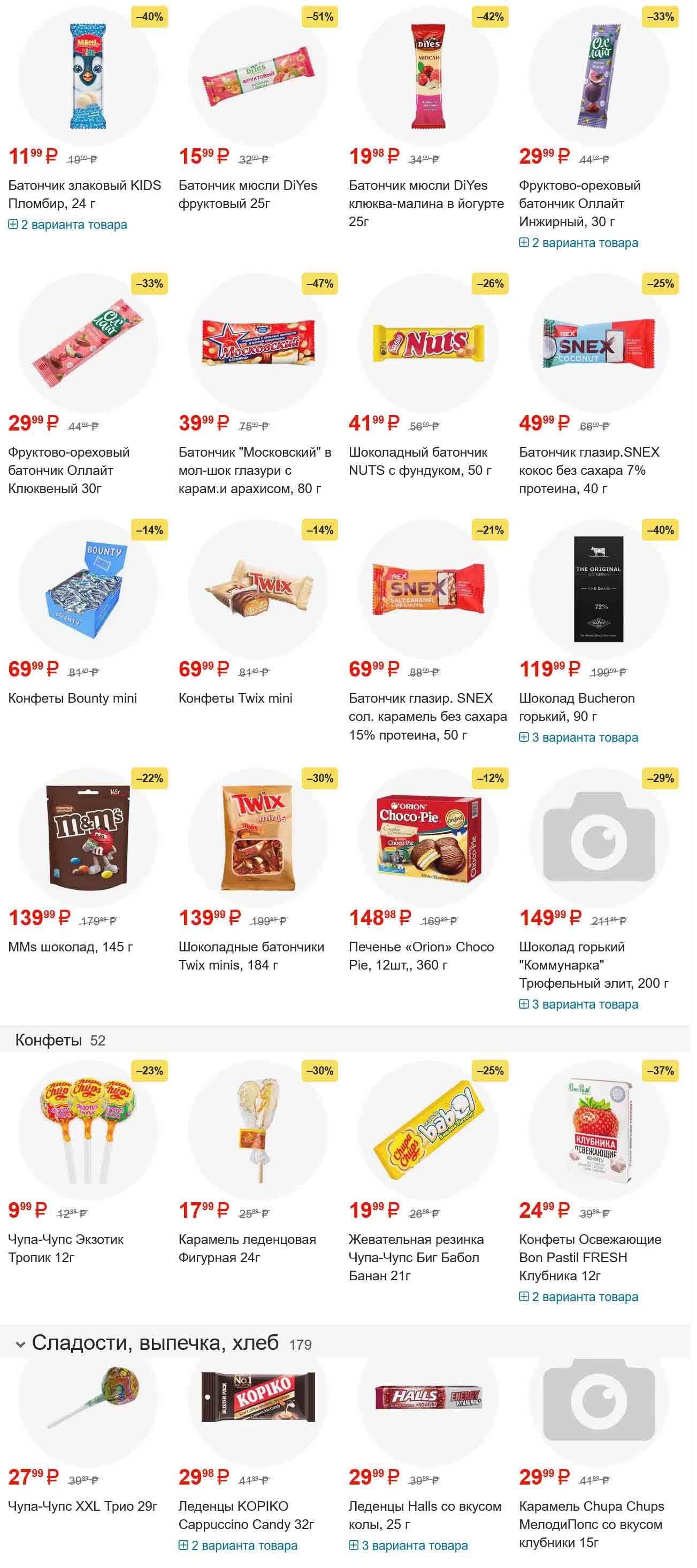Show 3 варианта товара for Шоколад Bucheron
The width and height of the screenshot is (697, 1568).
coord(578,737)
